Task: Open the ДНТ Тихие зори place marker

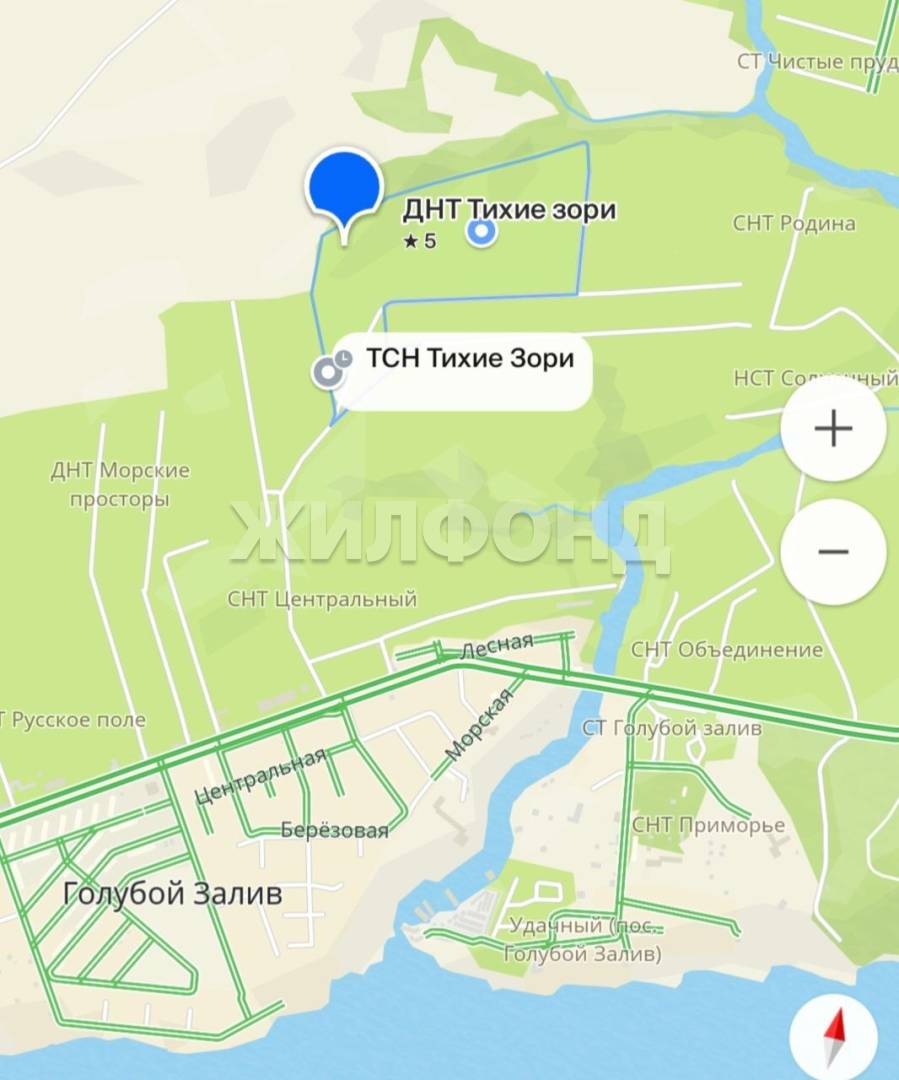Action: point(482,233)
